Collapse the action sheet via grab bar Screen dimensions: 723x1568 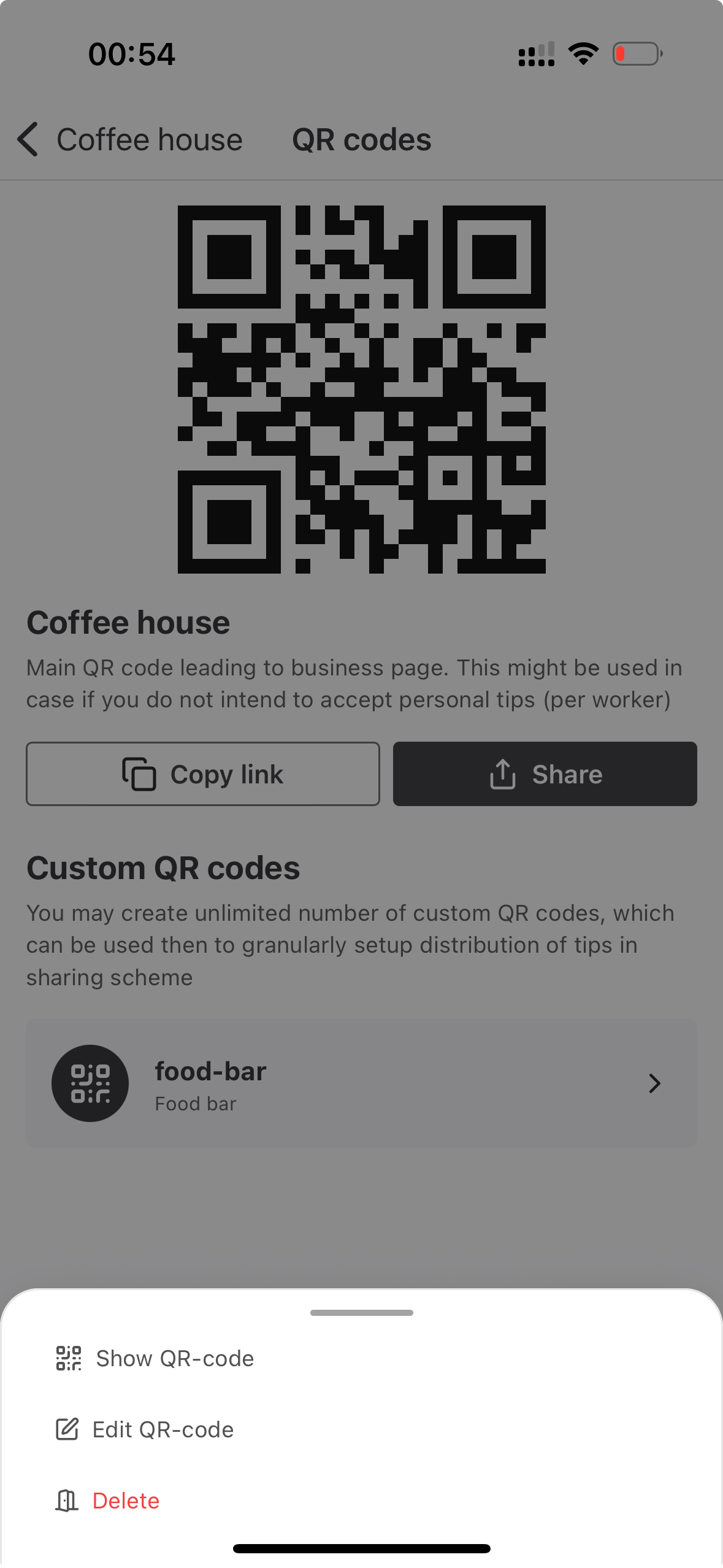361,1313
